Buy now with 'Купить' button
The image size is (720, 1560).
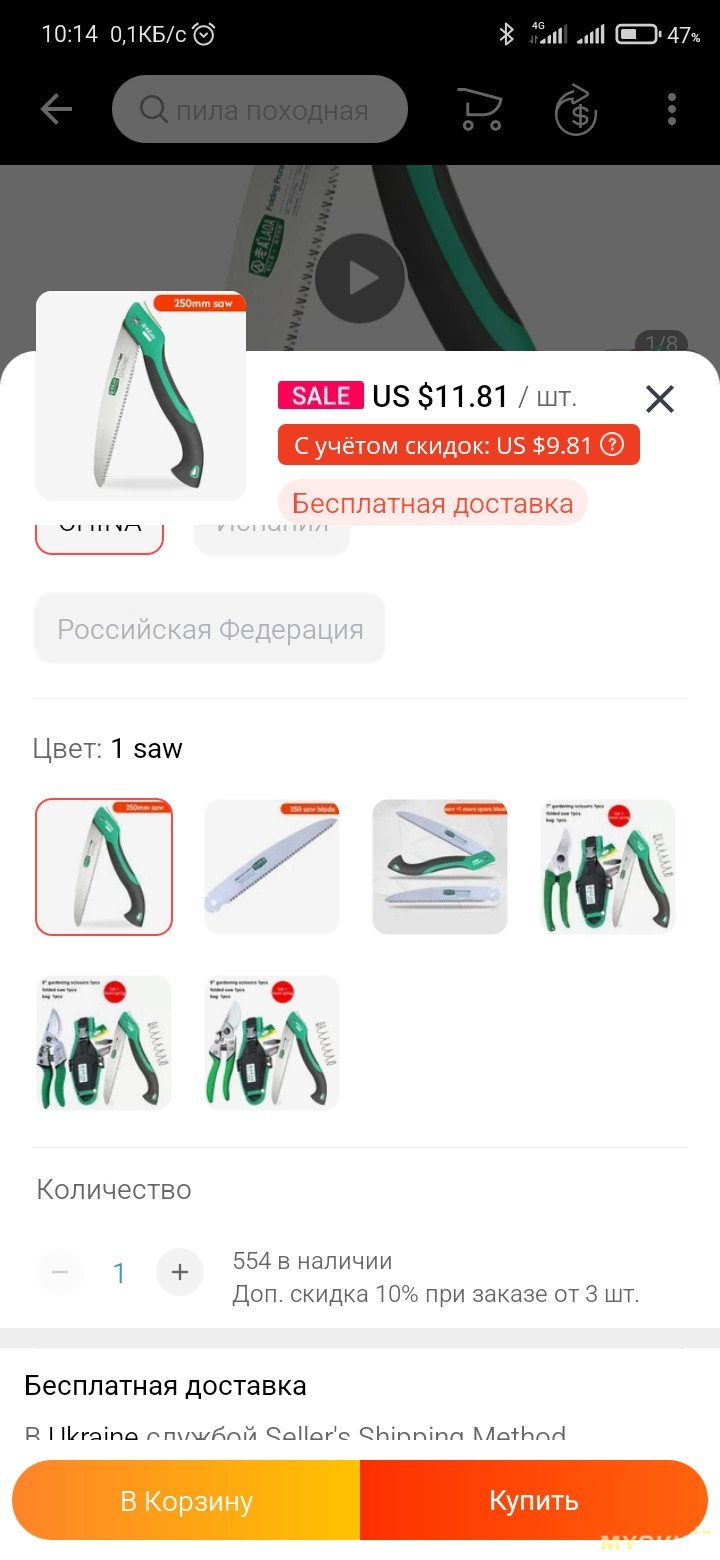point(534,1500)
